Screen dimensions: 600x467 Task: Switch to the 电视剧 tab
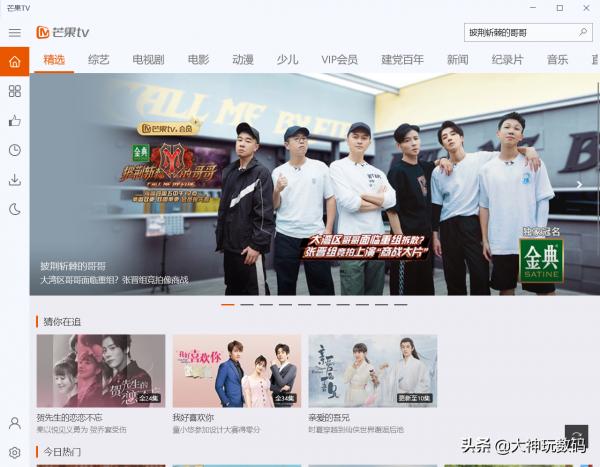click(x=149, y=60)
